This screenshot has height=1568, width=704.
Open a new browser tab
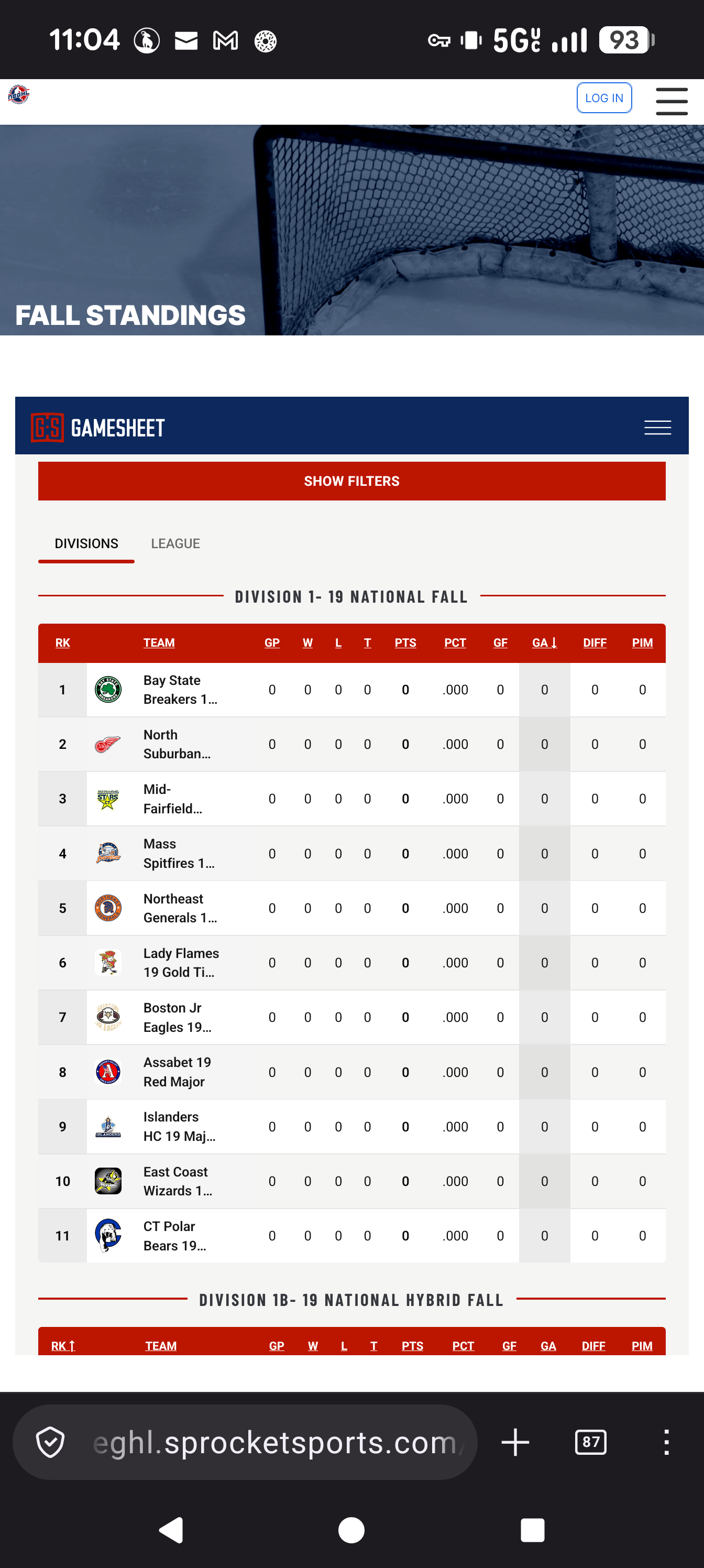(x=515, y=1442)
